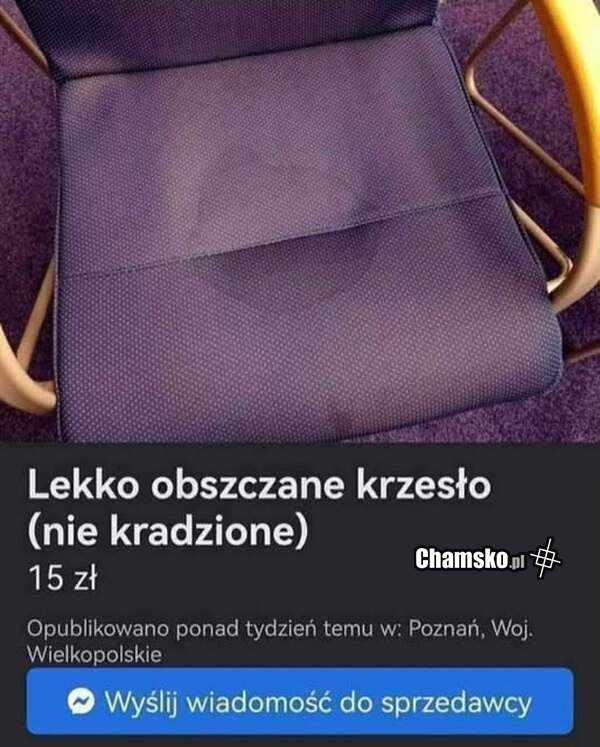This screenshot has height=747, width=600.
Task: Tap 'Wyślij wiadomość do sprzedawcy' button
Action: [299, 702]
